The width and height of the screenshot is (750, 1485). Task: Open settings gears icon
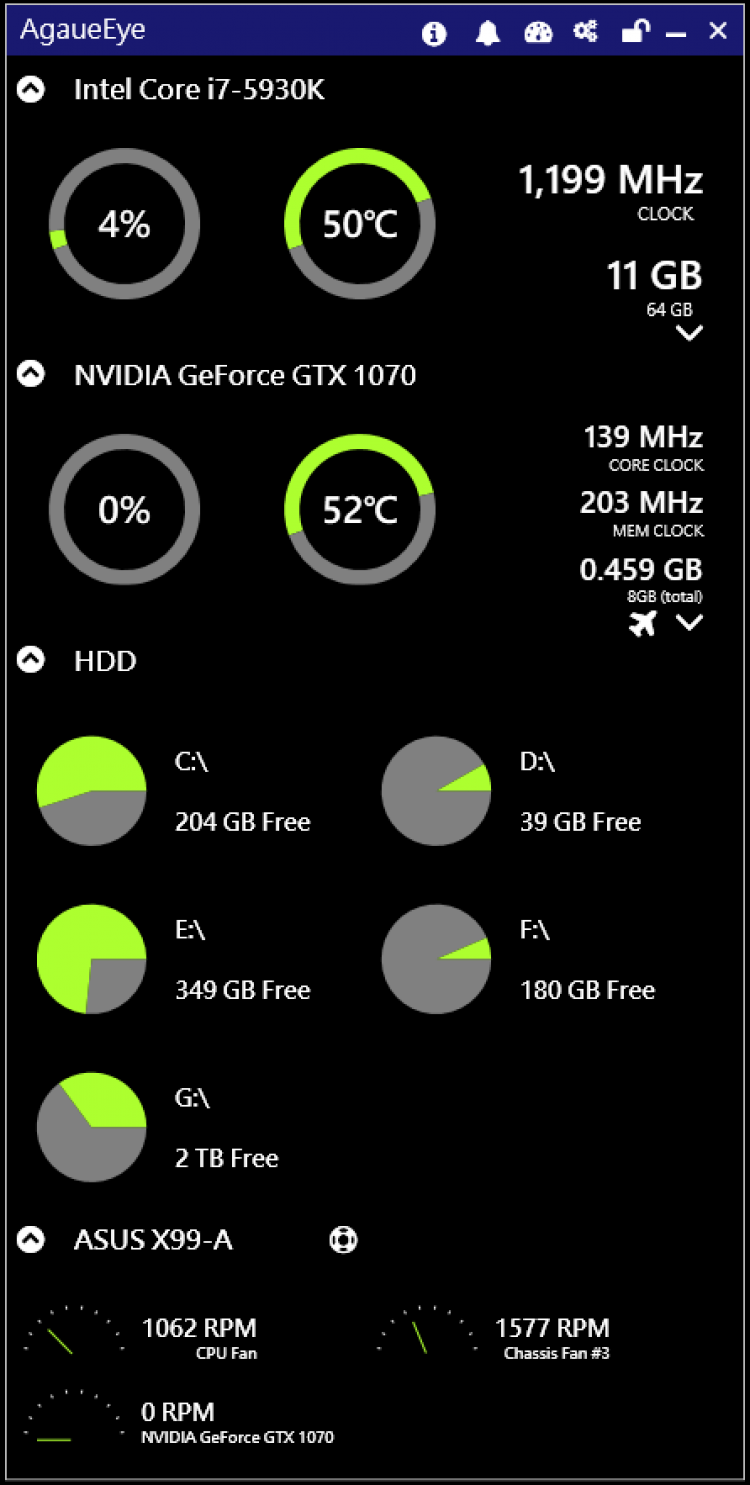pyautogui.click(x=585, y=32)
